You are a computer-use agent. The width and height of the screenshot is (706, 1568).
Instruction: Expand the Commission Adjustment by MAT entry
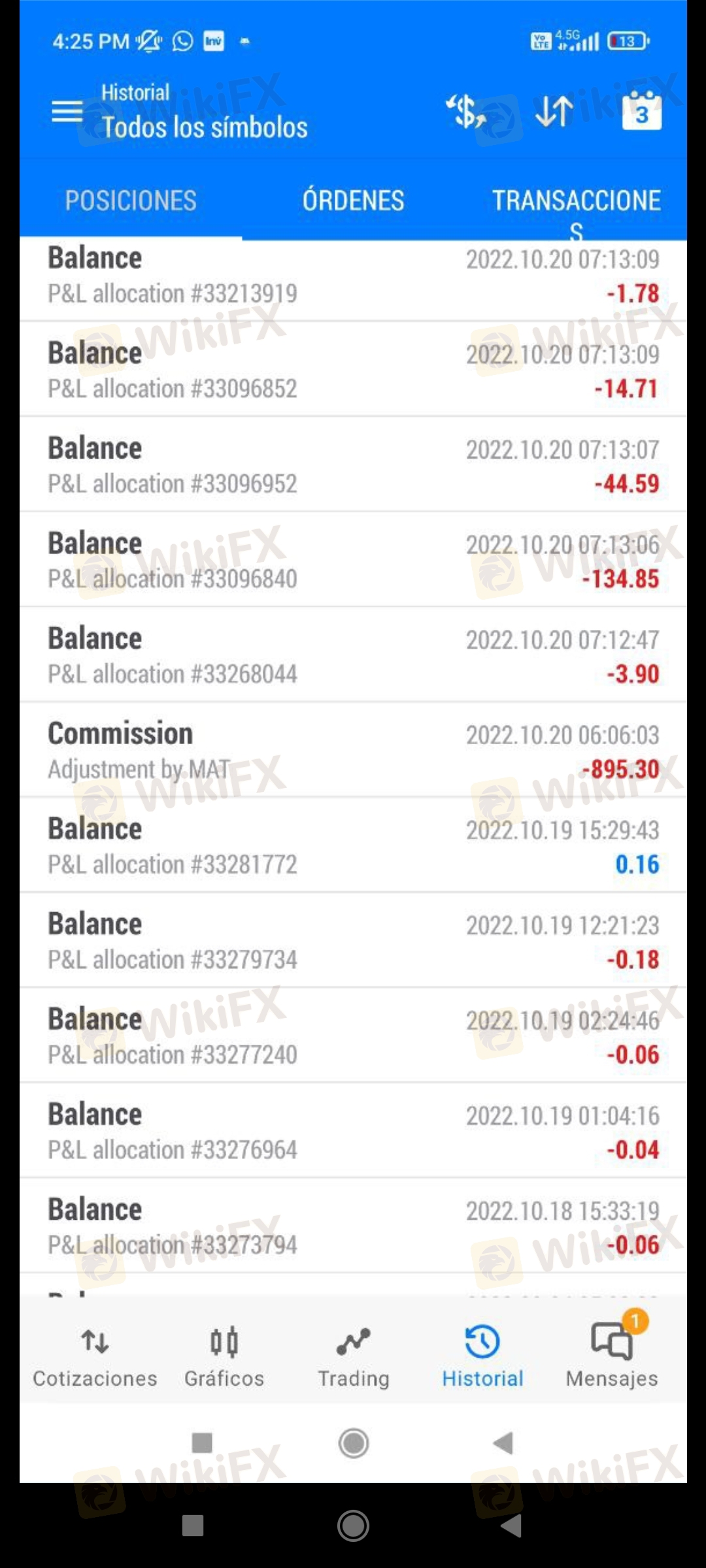[x=353, y=751]
